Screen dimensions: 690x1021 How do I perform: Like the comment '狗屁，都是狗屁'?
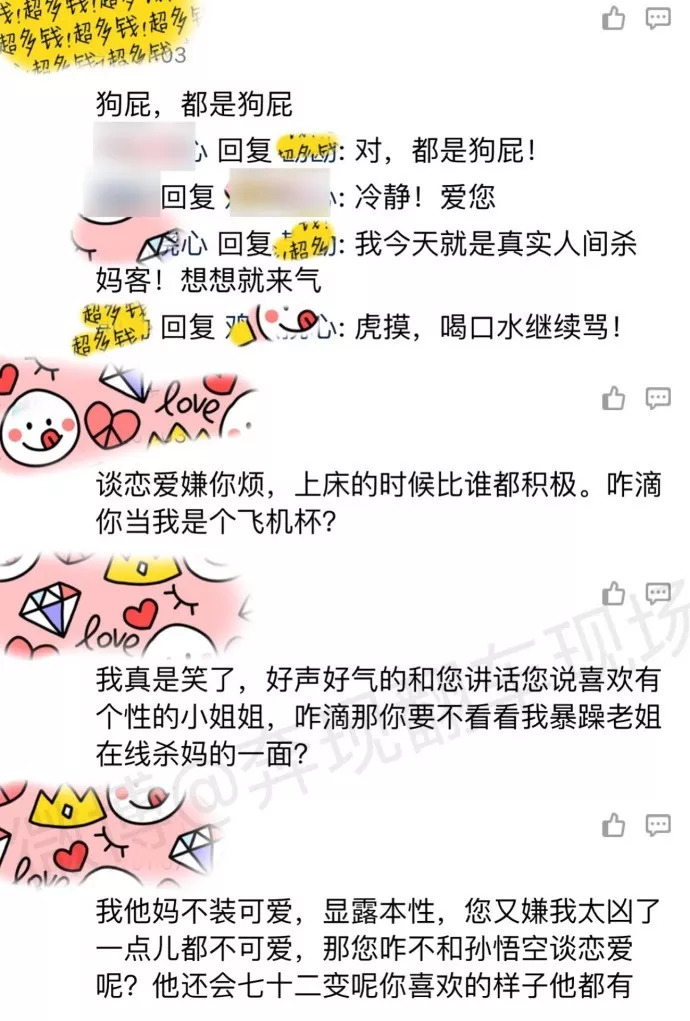coord(614,18)
